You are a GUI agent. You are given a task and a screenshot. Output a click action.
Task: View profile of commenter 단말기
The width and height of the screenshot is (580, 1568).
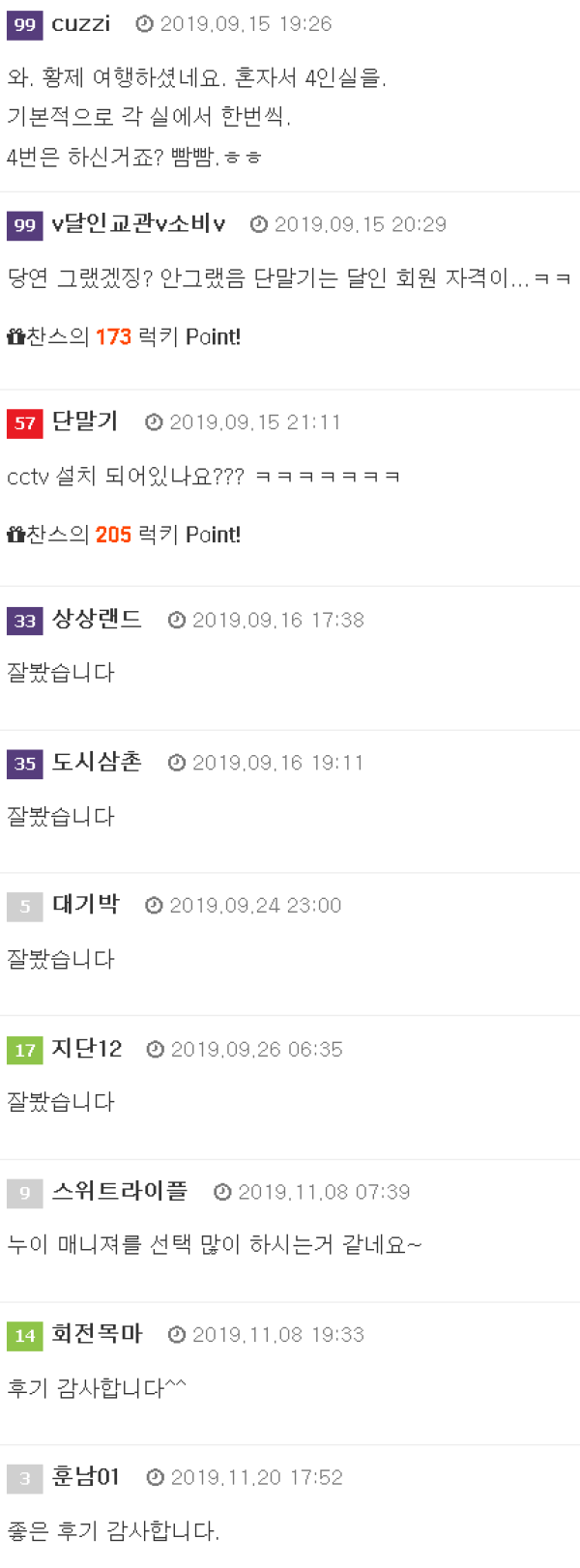tap(85, 421)
